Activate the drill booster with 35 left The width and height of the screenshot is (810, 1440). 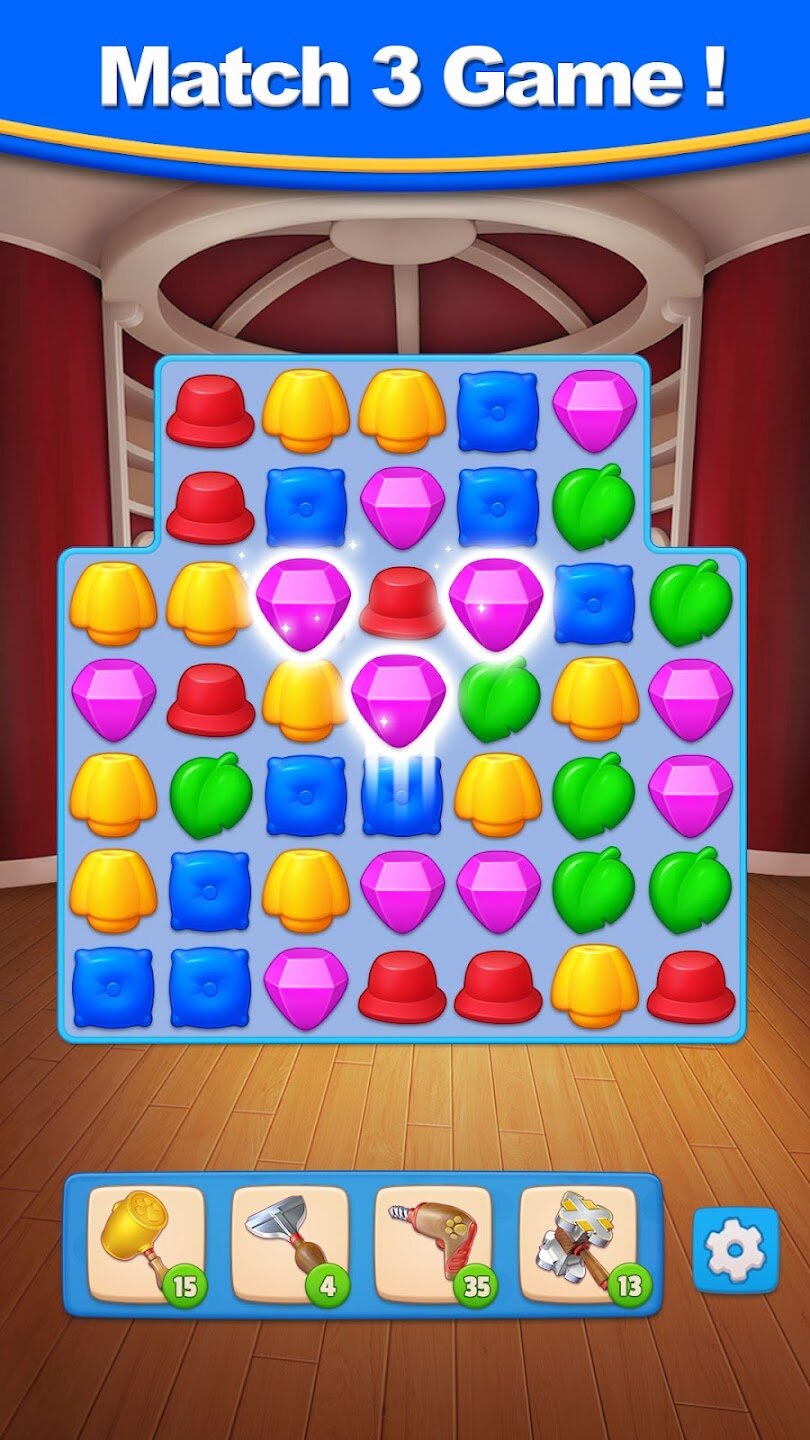(434, 1244)
